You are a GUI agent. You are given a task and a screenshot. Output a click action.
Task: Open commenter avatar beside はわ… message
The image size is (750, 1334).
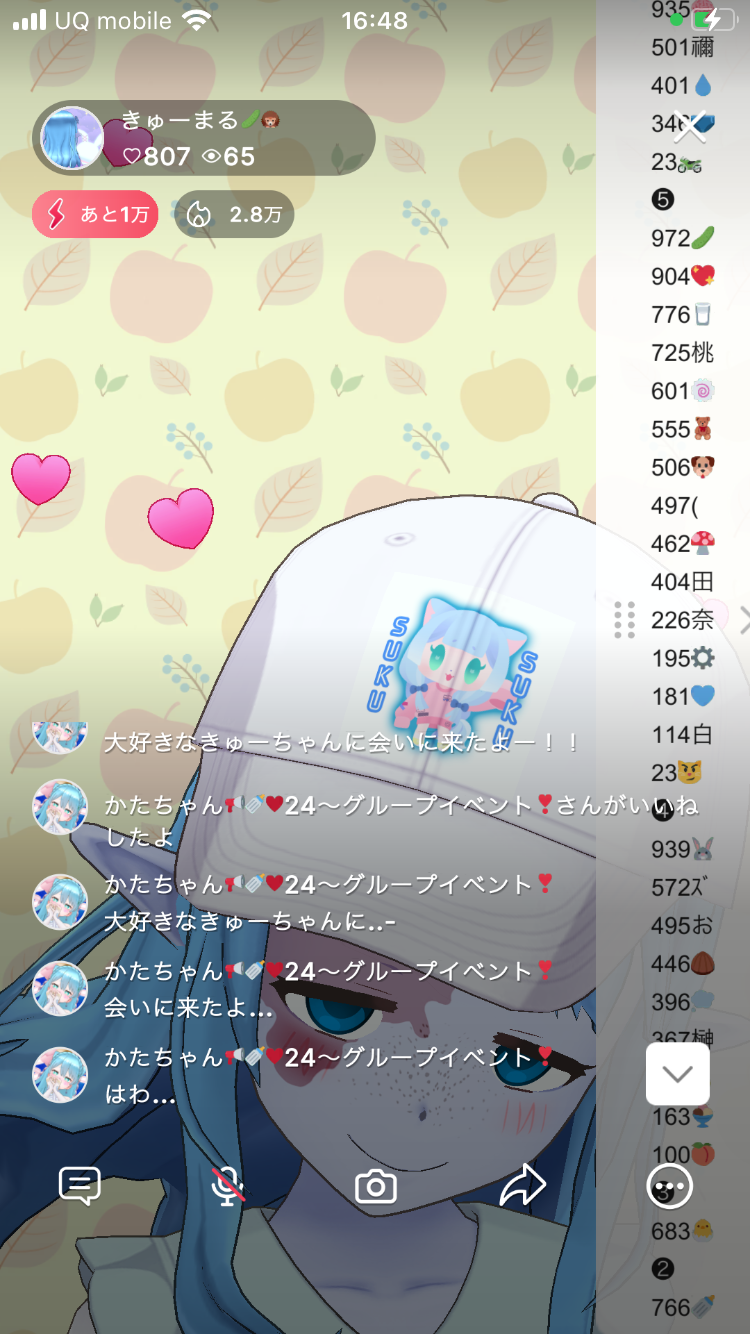[60, 1074]
